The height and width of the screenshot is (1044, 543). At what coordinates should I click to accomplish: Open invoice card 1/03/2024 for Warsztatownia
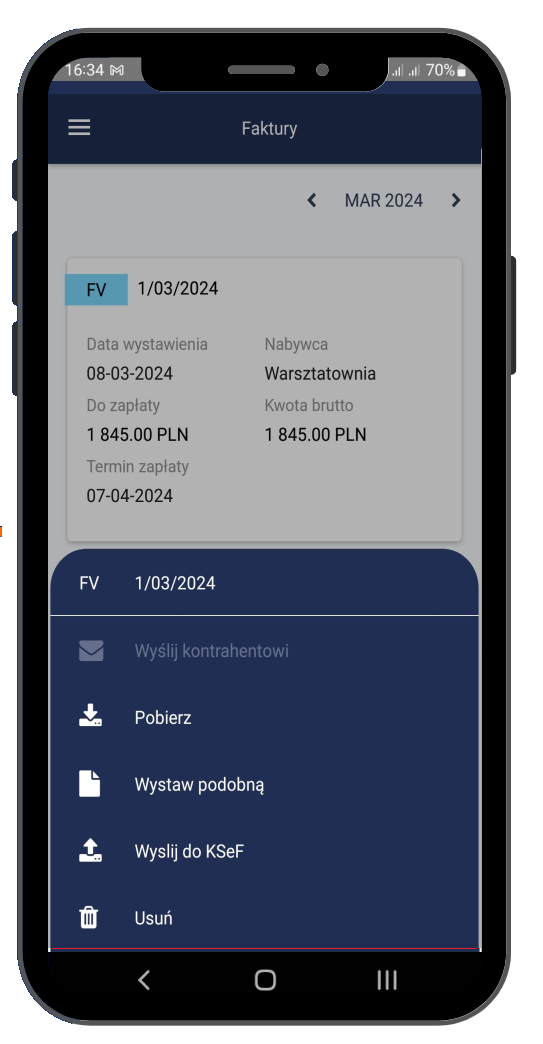[x=264, y=399]
